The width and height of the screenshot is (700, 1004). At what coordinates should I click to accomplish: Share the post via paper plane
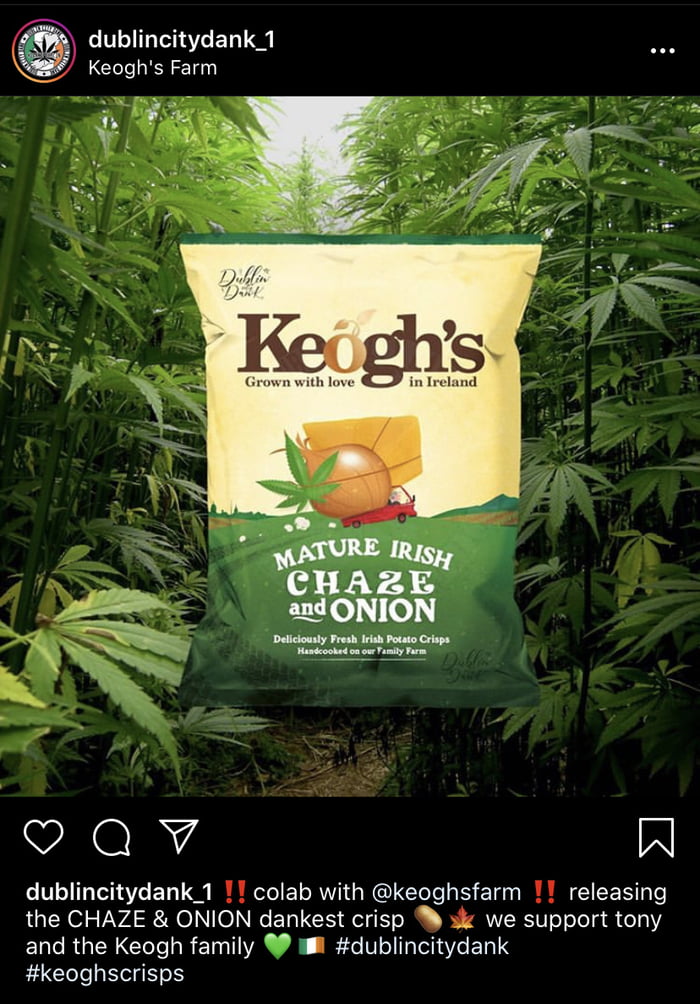coord(179,836)
